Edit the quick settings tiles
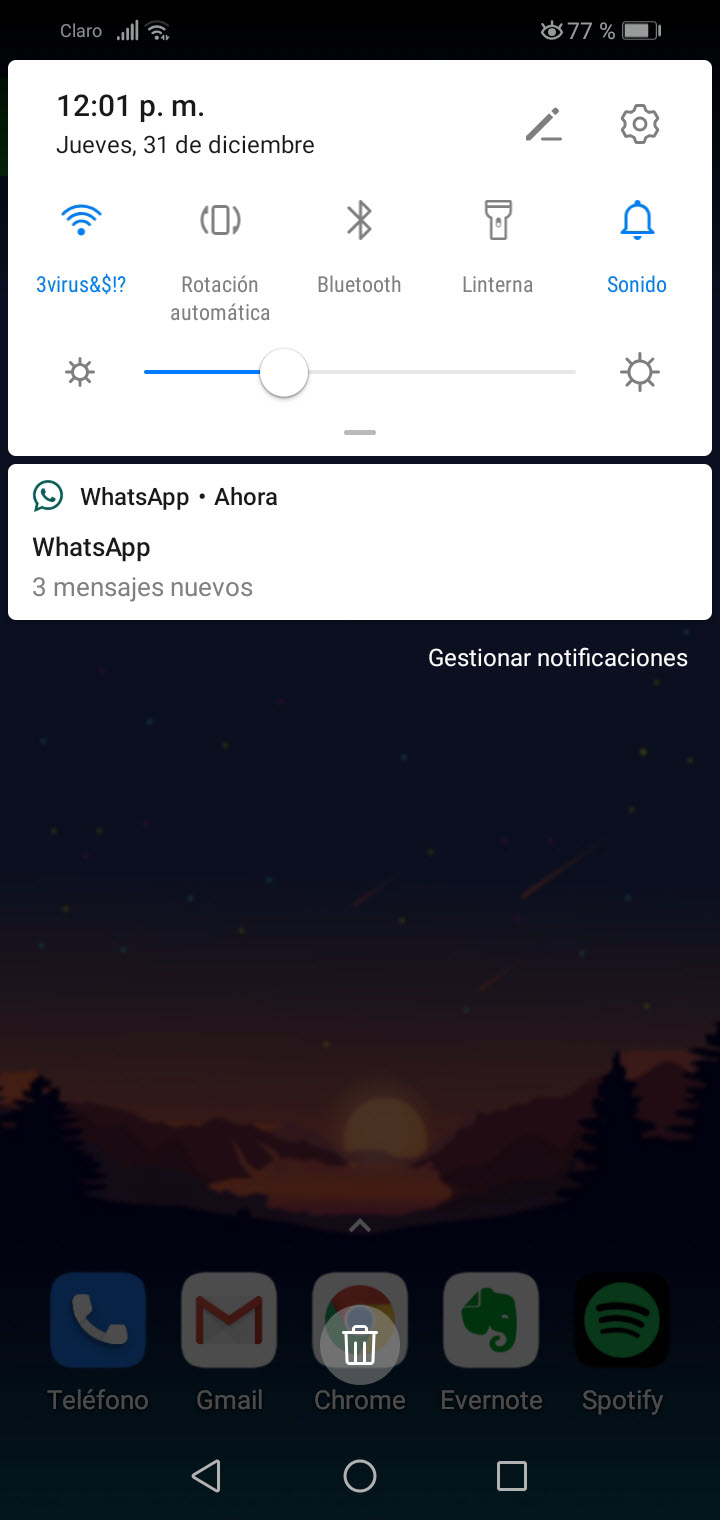Viewport: 720px width, 1520px height. click(544, 125)
